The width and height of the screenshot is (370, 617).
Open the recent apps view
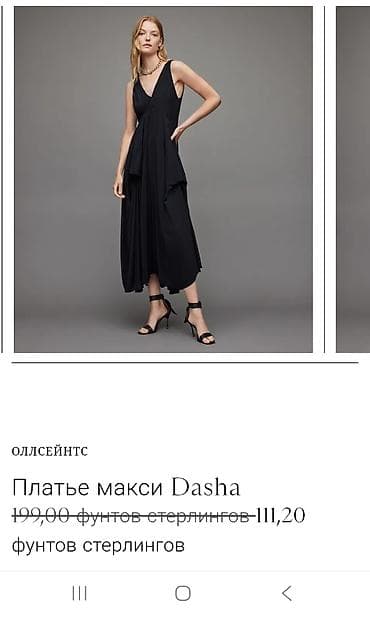pos(80,593)
